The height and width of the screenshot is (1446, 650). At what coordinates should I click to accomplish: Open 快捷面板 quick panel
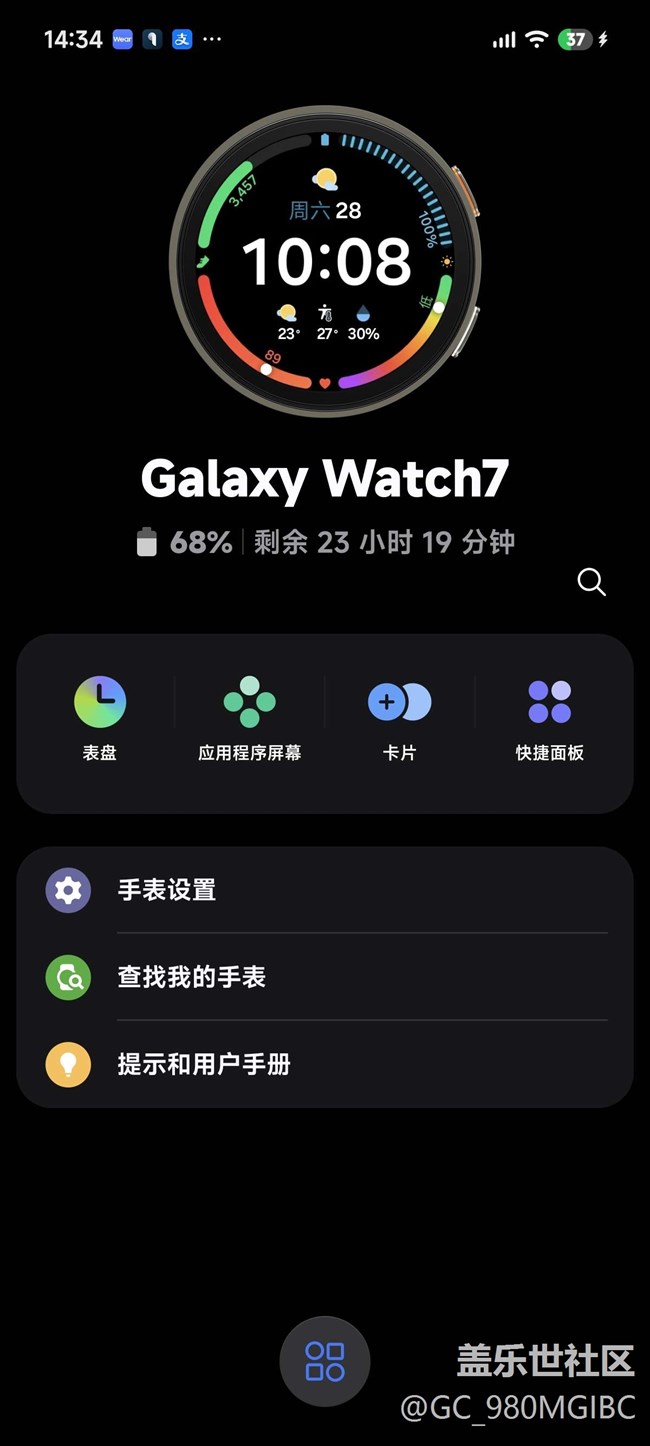point(549,718)
